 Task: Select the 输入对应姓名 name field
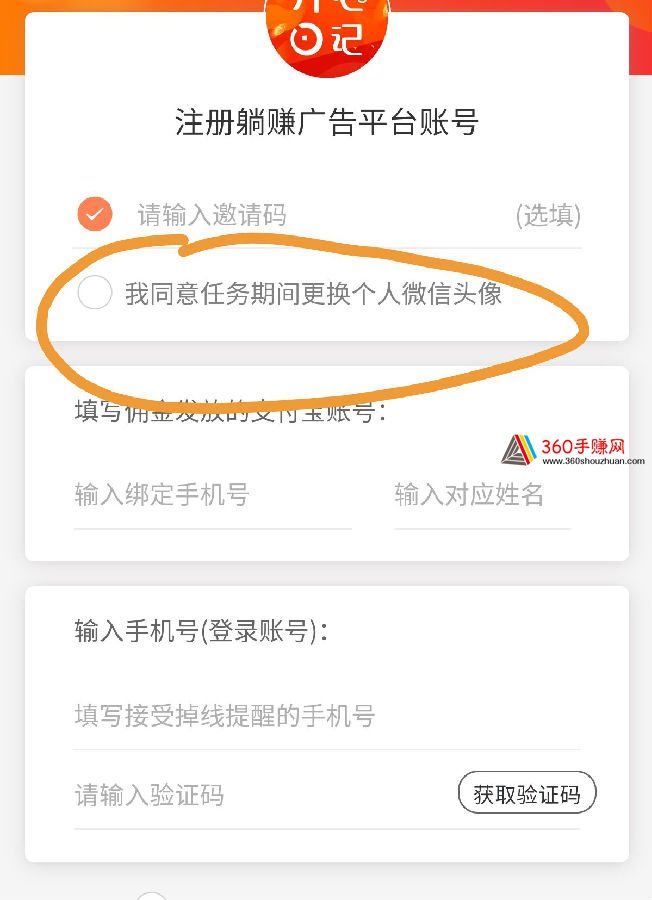pyautogui.click(x=481, y=495)
